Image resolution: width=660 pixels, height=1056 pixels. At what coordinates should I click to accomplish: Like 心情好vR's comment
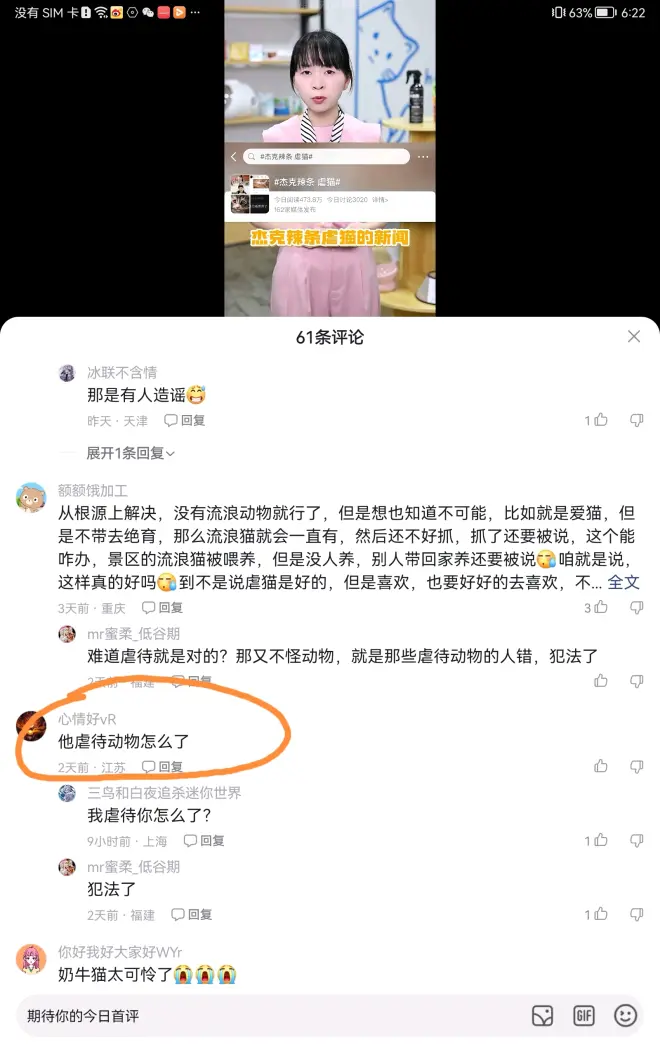(x=601, y=767)
